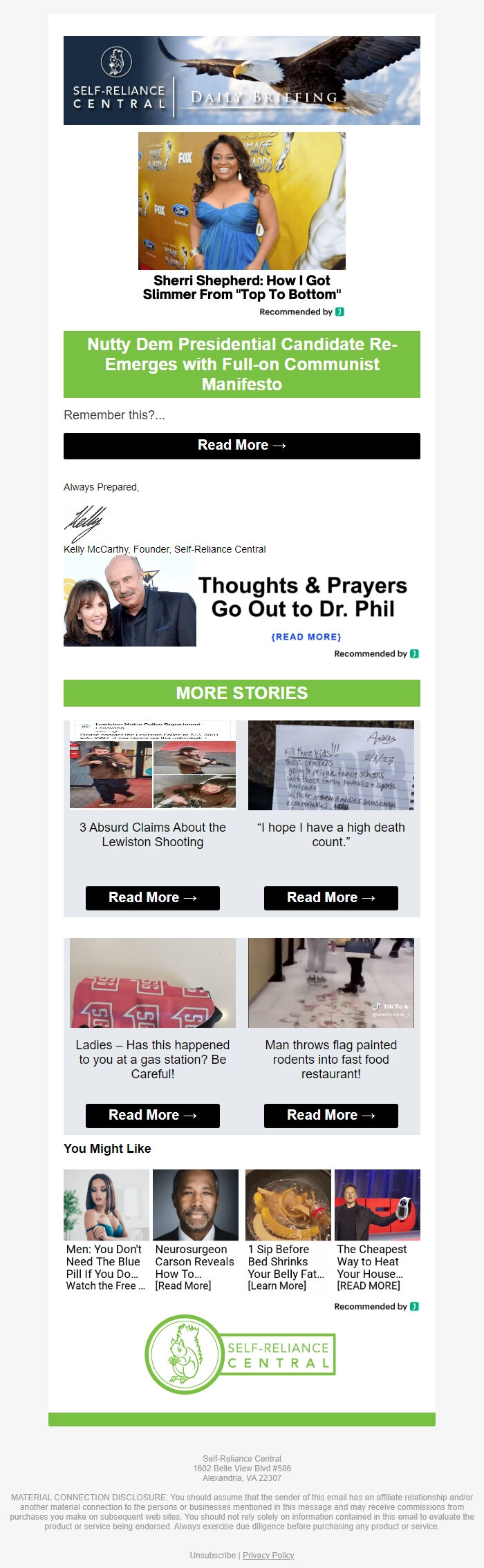Read more about the Lewiston Shooting claims
Viewport: 484px width, 1568px height.
coord(152,897)
